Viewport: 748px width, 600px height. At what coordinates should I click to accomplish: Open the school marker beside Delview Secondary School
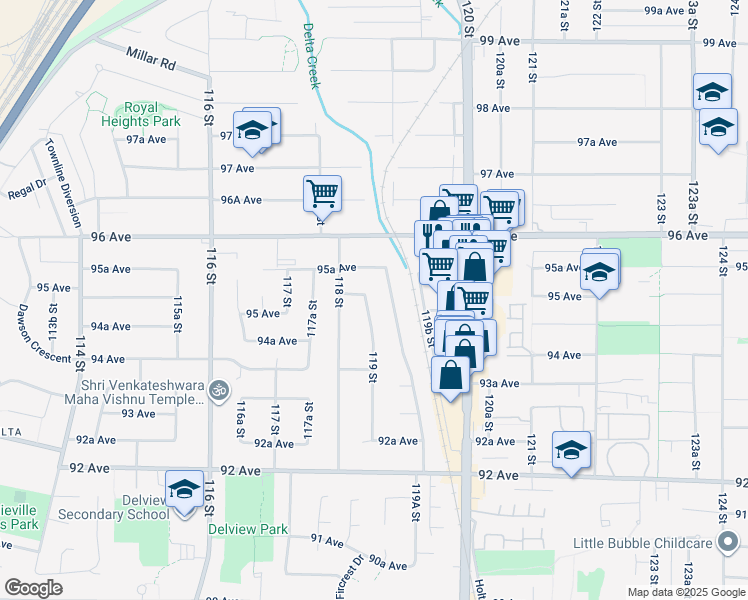(184, 490)
